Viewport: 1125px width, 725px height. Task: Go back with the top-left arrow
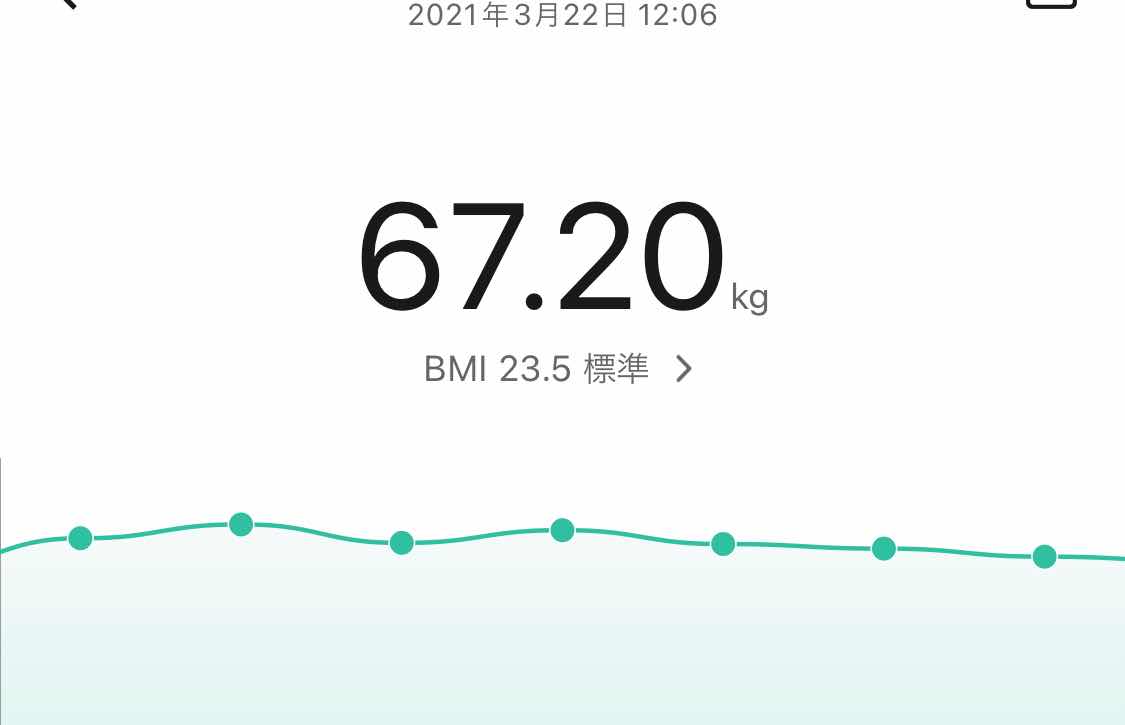pyautogui.click(x=66, y=3)
